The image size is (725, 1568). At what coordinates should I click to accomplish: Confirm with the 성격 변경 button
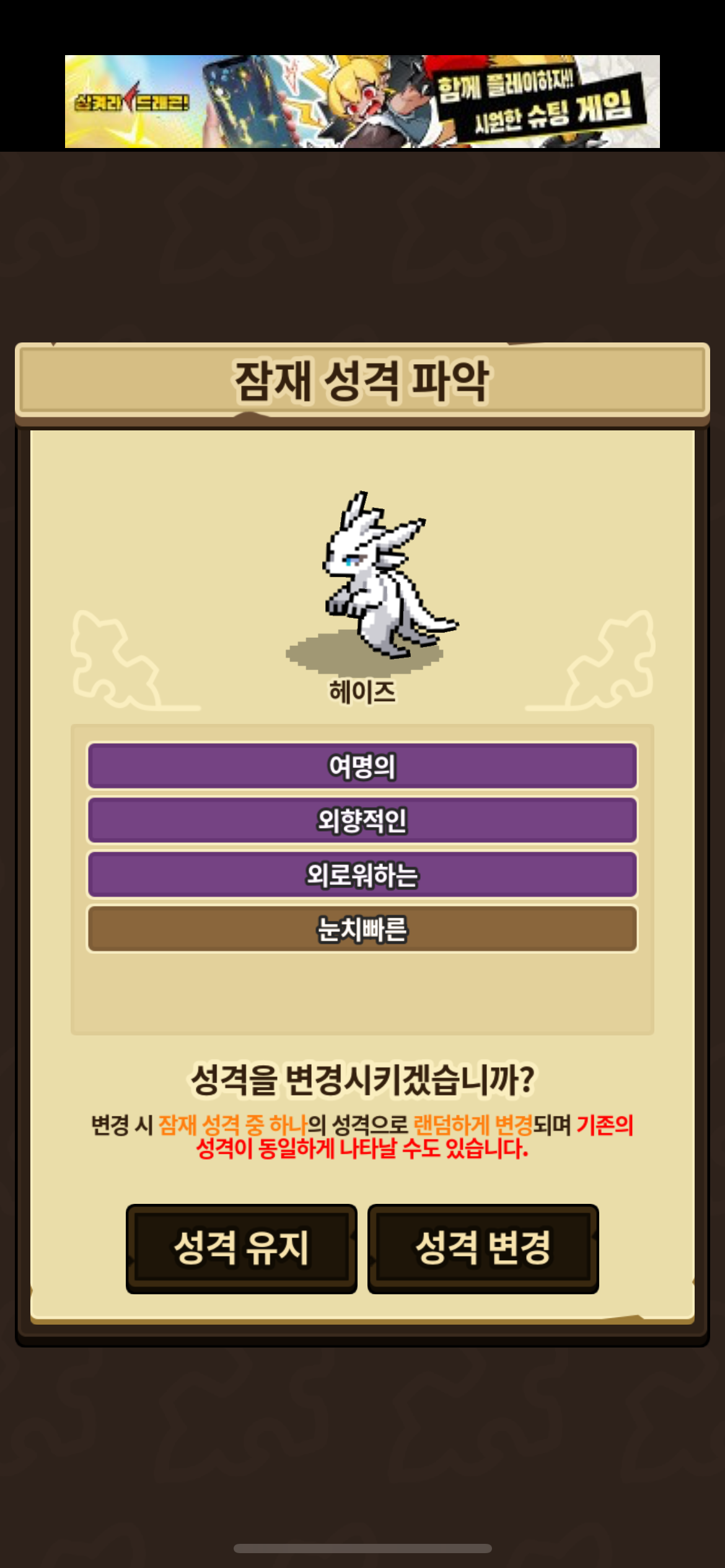click(x=483, y=1248)
